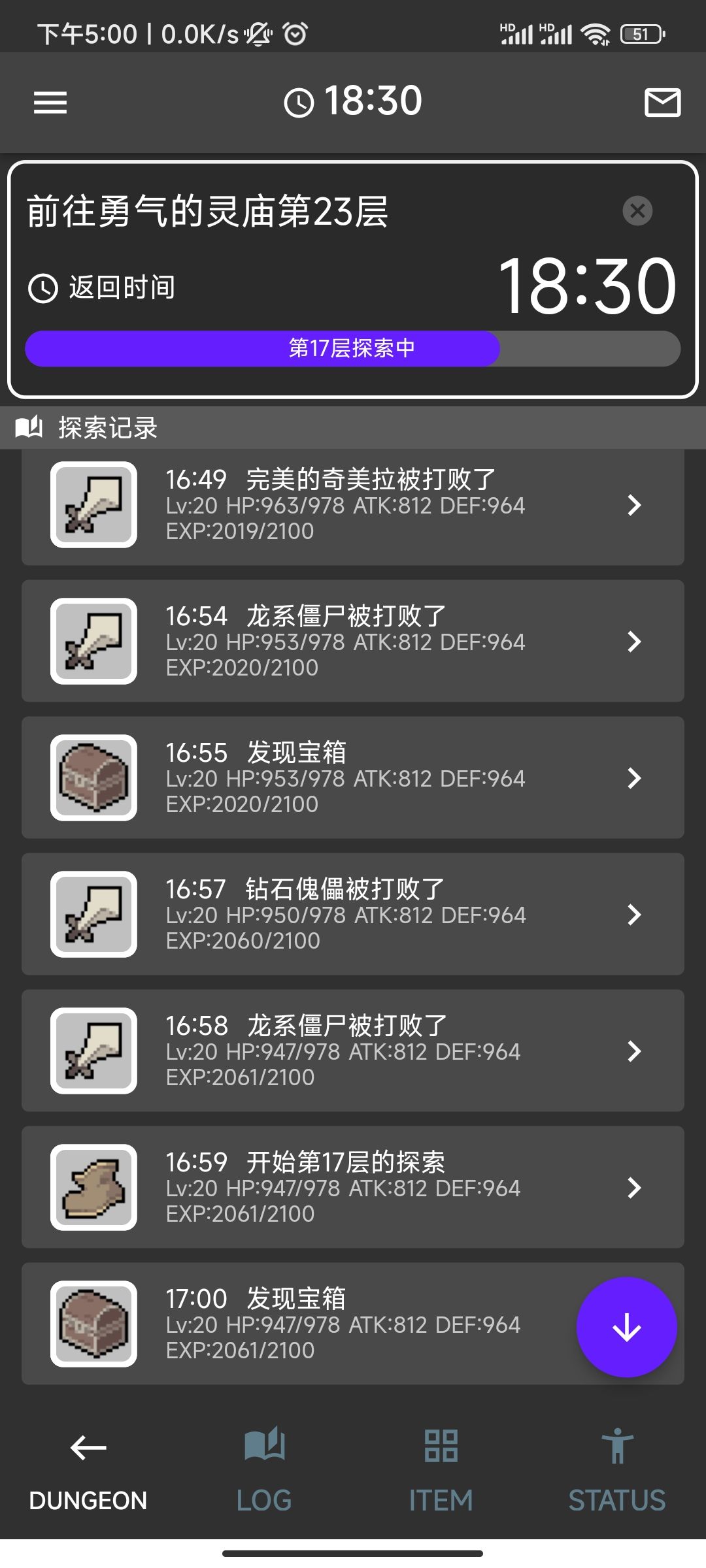
Task: Cancel the shrine exploration with the X
Action: click(x=637, y=210)
